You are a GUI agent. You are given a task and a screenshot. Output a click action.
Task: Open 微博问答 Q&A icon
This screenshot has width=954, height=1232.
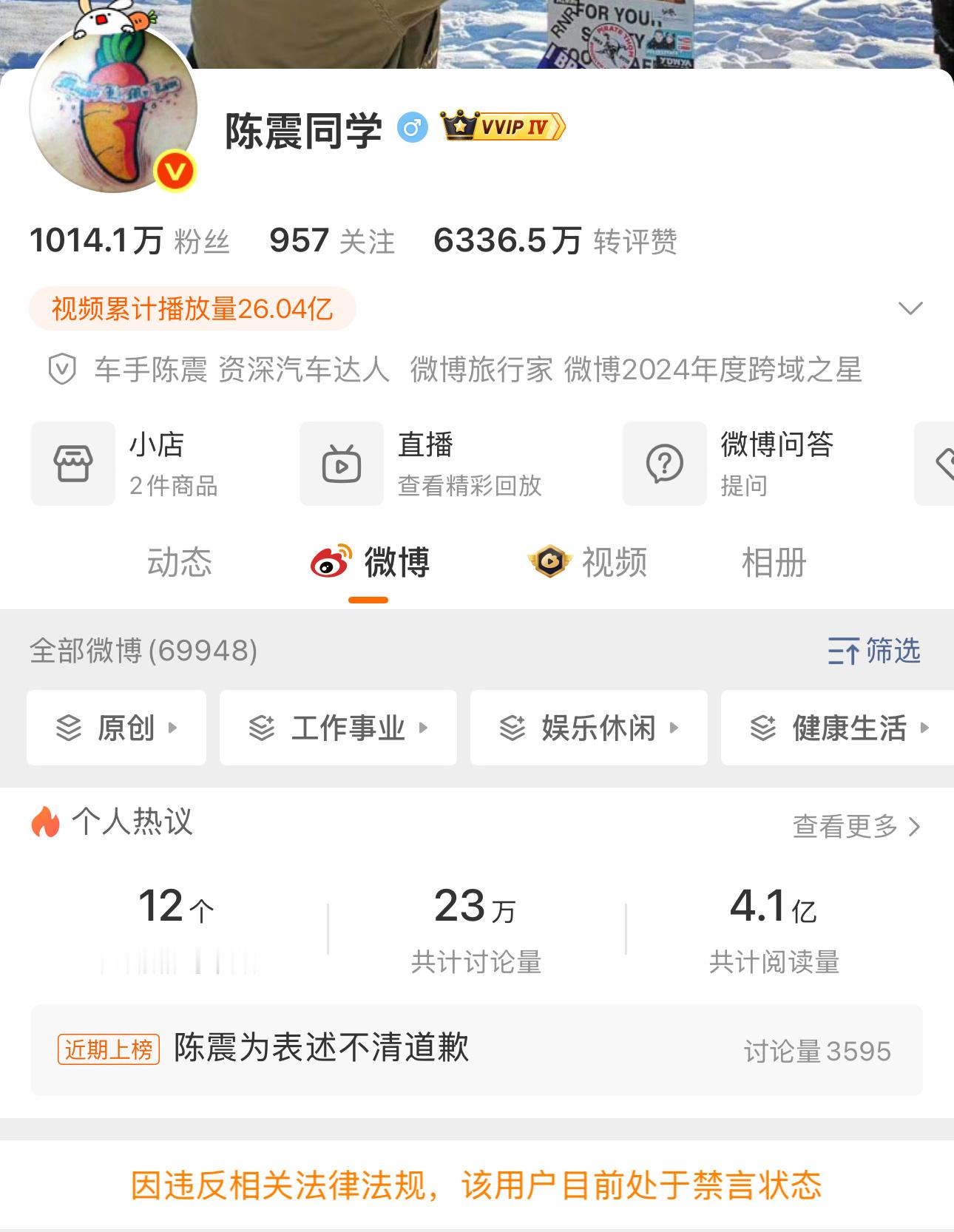(665, 464)
